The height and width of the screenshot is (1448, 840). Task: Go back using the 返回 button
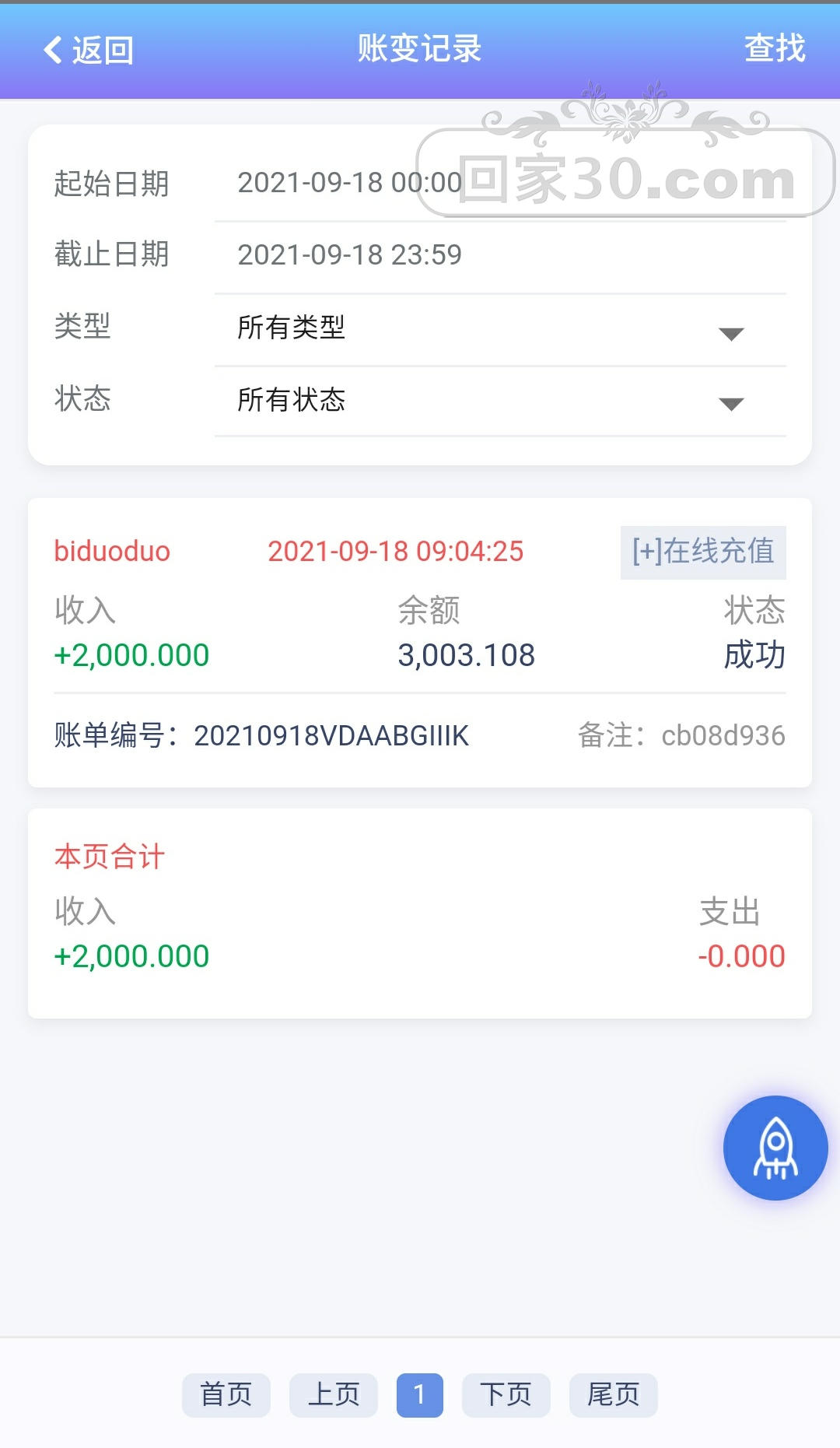pyautogui.click(x=88, y=51)
